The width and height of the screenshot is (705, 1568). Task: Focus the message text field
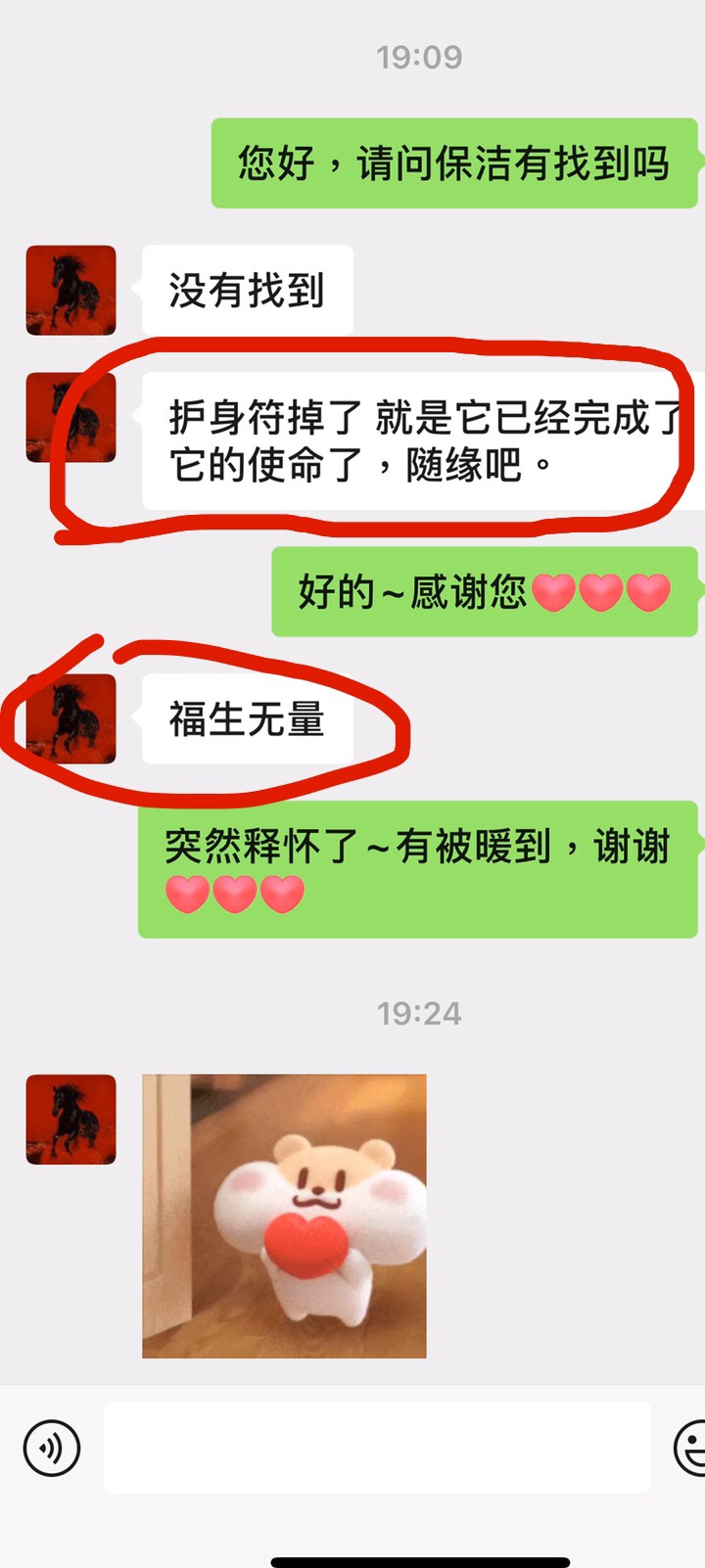pos(377,1448)
